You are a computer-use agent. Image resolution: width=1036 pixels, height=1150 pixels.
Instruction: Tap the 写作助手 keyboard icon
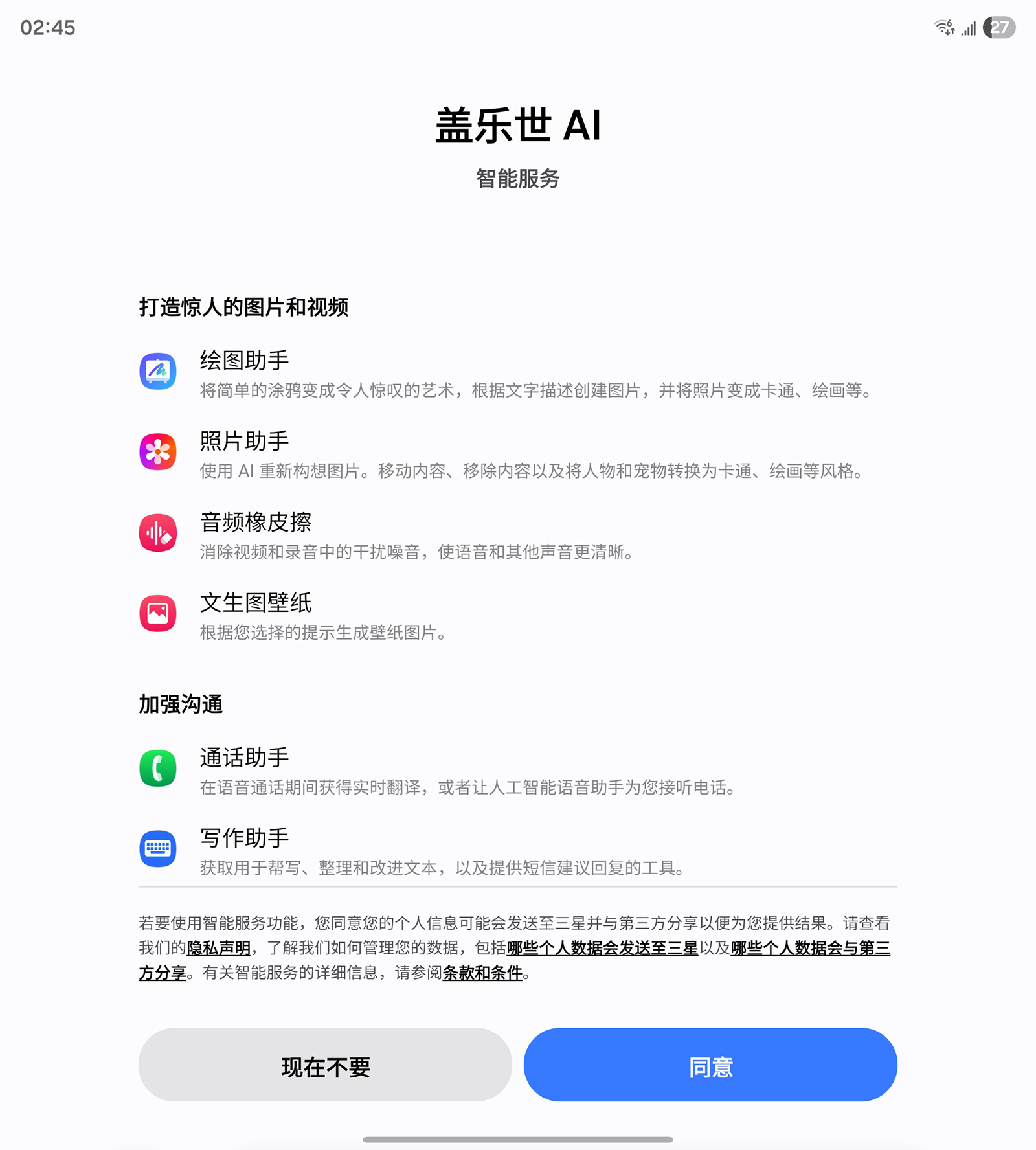pos(157,849)
